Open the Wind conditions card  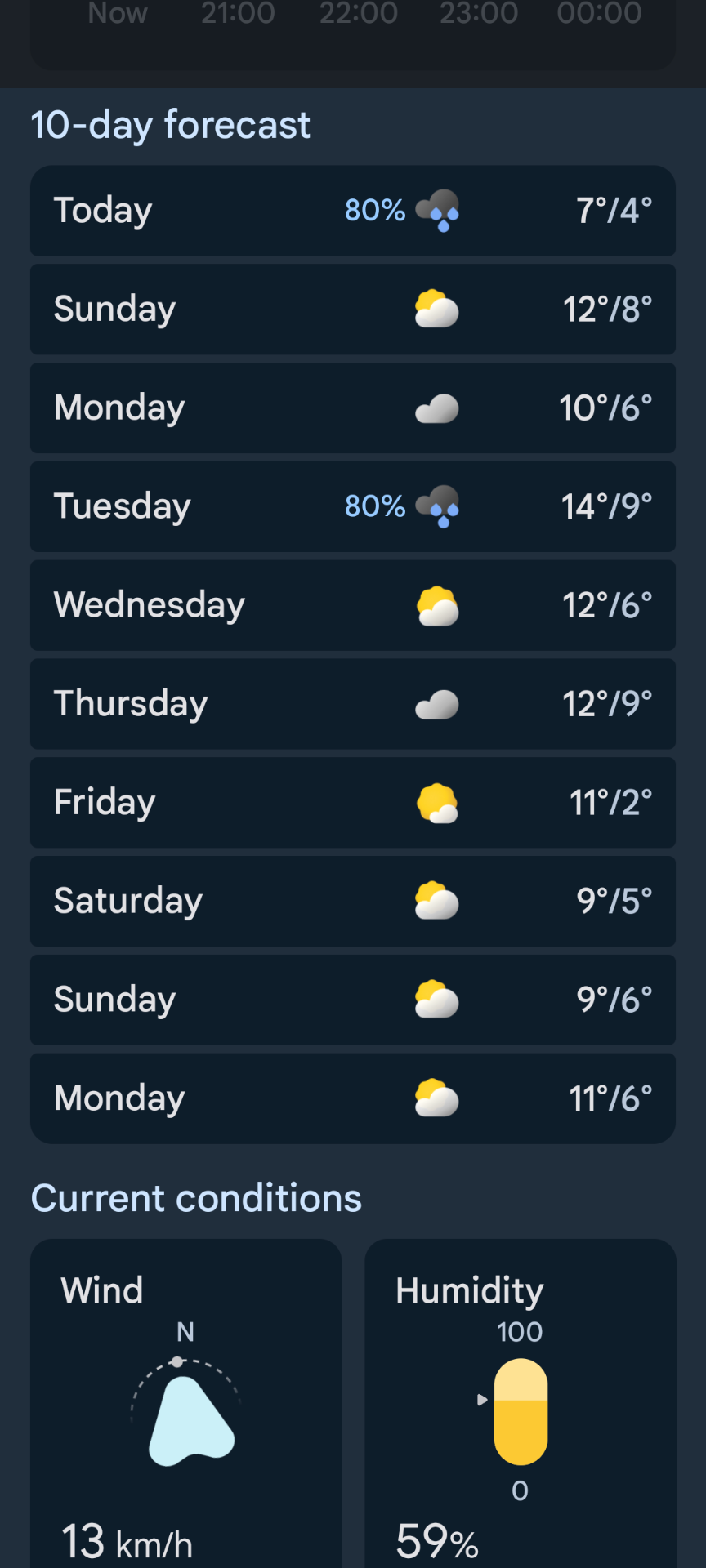click(x=186, y=1405)
